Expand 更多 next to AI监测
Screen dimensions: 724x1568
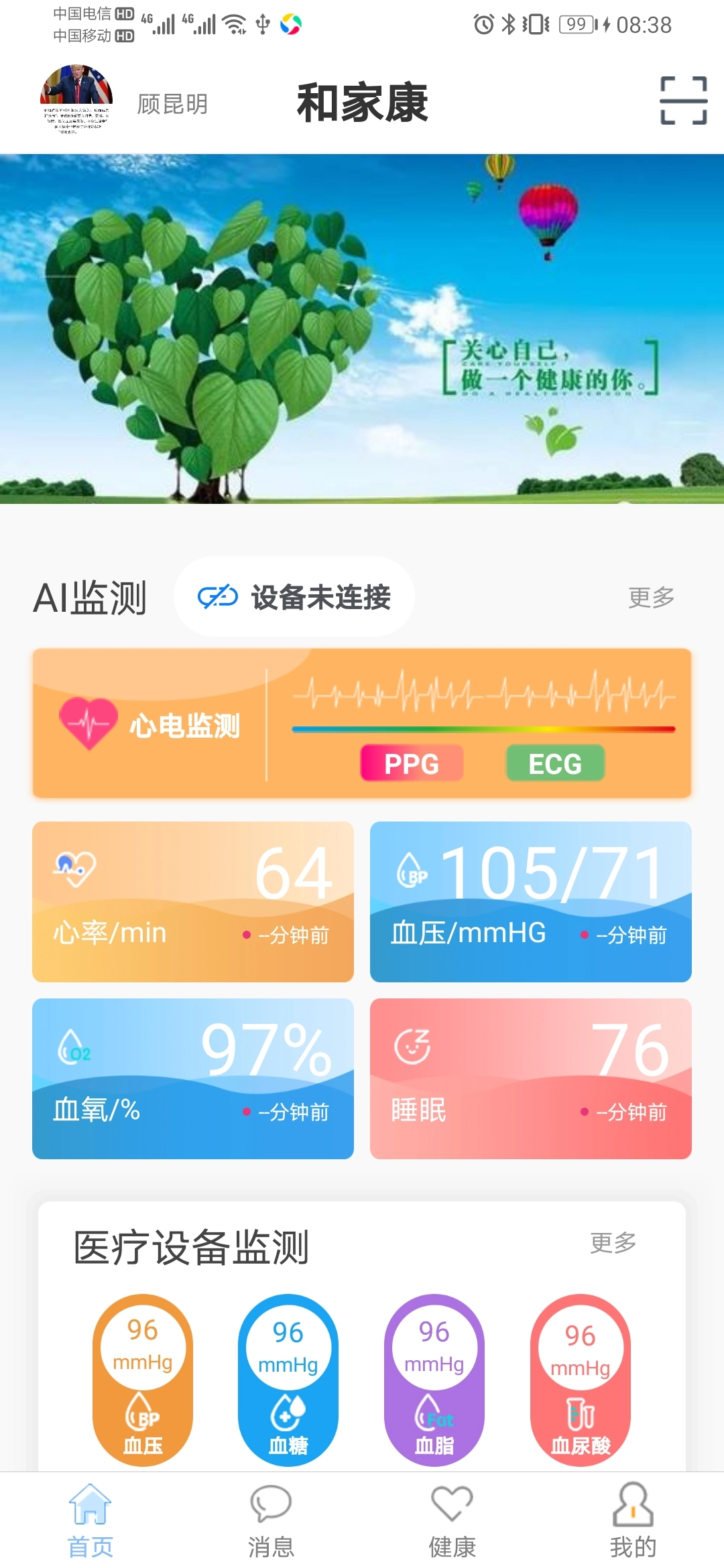coord(650,598)
